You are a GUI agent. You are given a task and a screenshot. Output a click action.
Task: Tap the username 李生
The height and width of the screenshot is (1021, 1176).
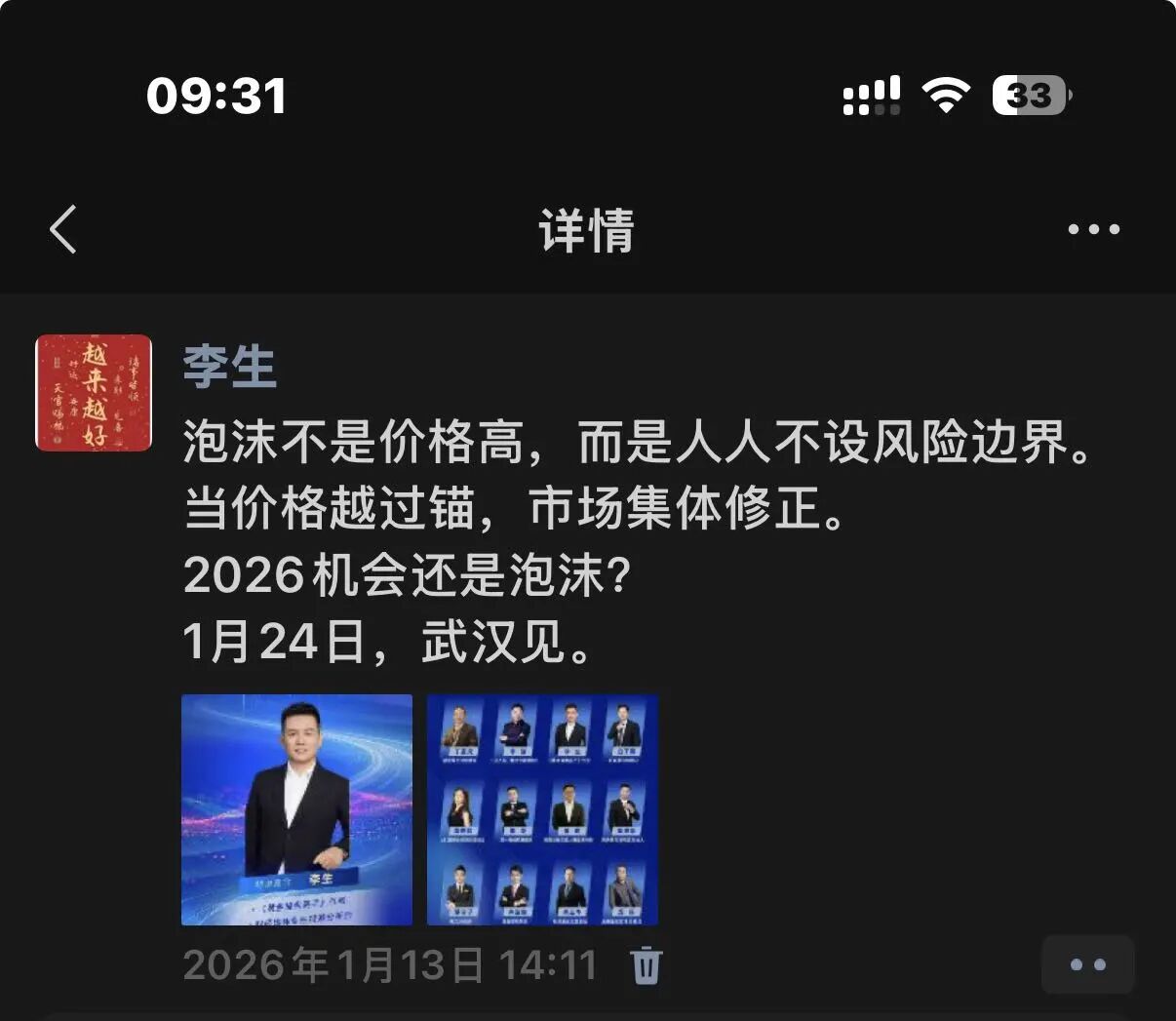coord(230,368)
